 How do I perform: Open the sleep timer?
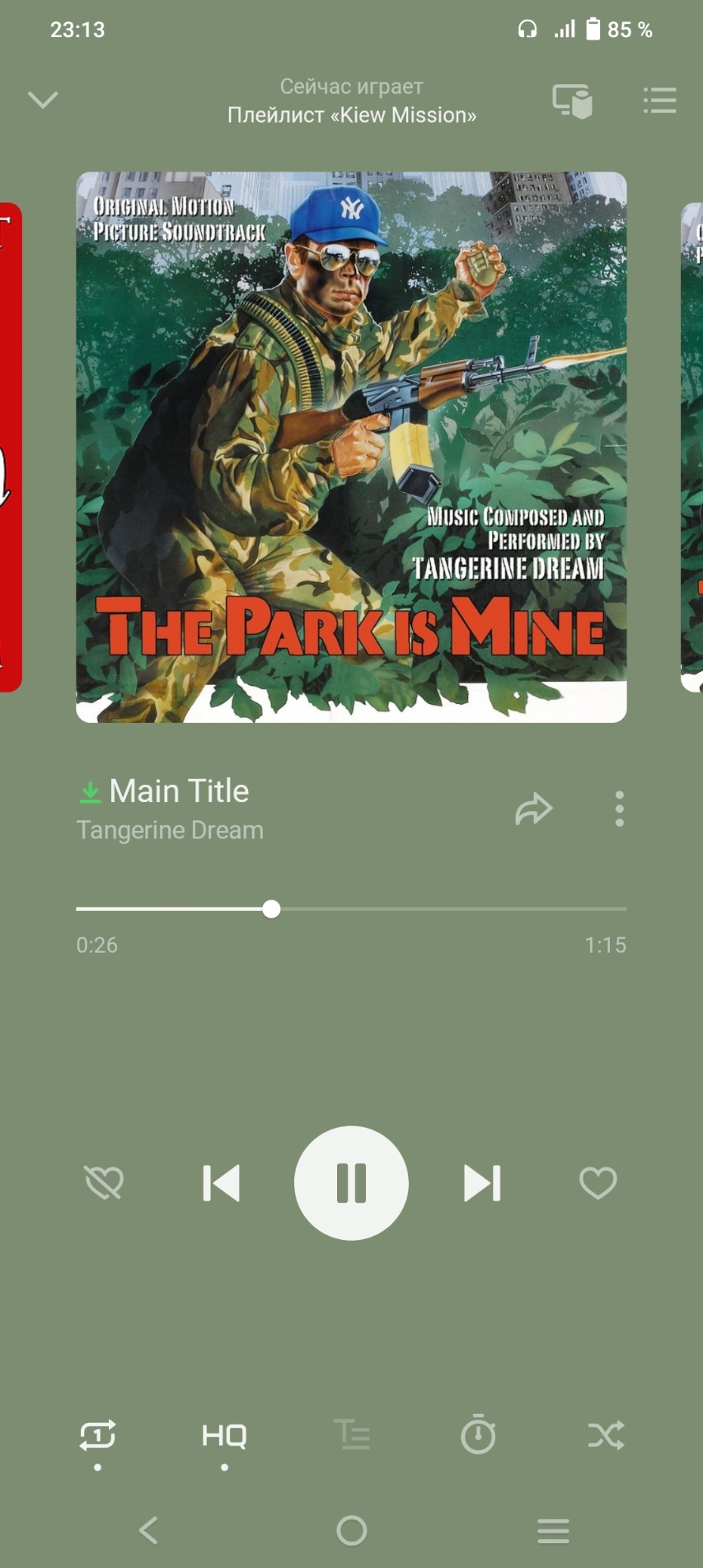(x=478, y=1435)
